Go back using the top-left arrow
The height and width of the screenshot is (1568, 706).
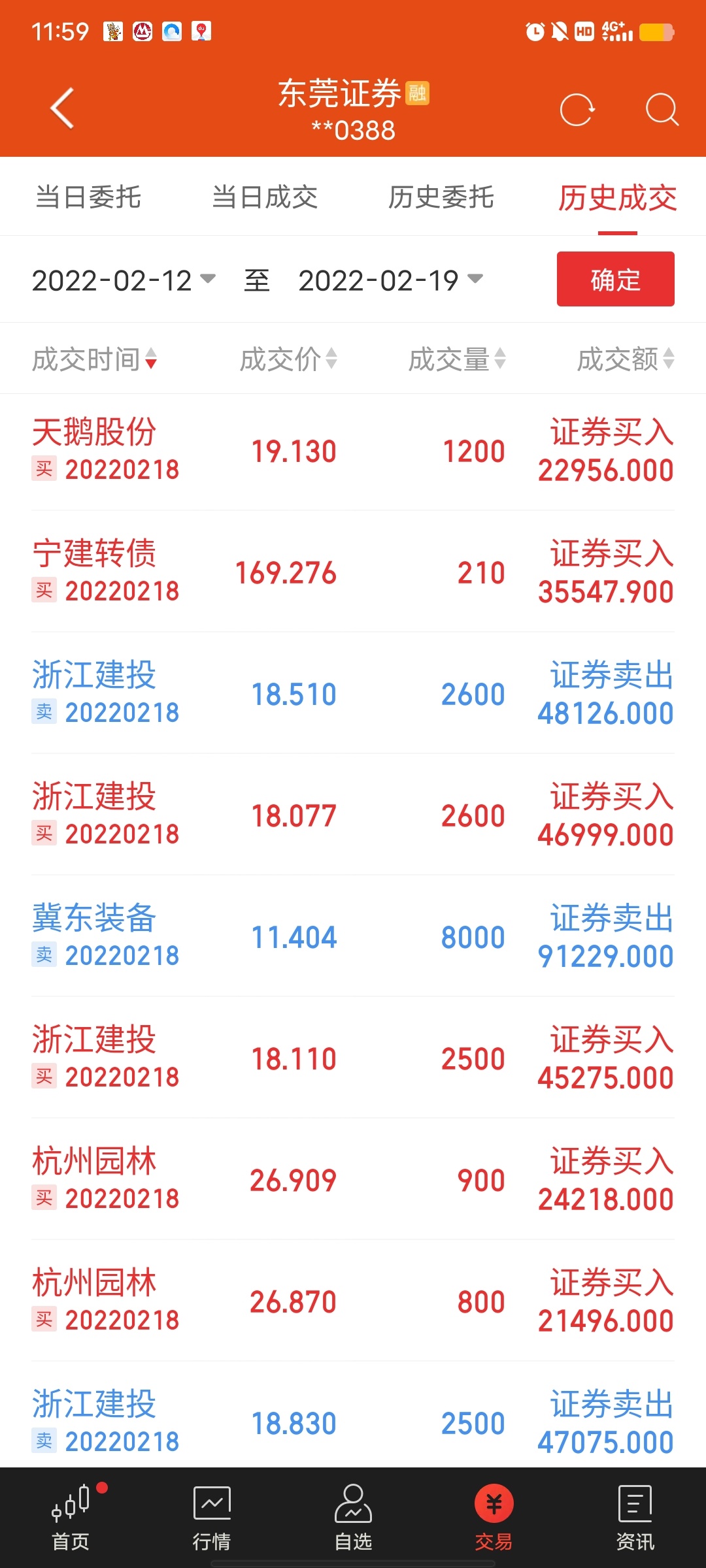(62, 108)
